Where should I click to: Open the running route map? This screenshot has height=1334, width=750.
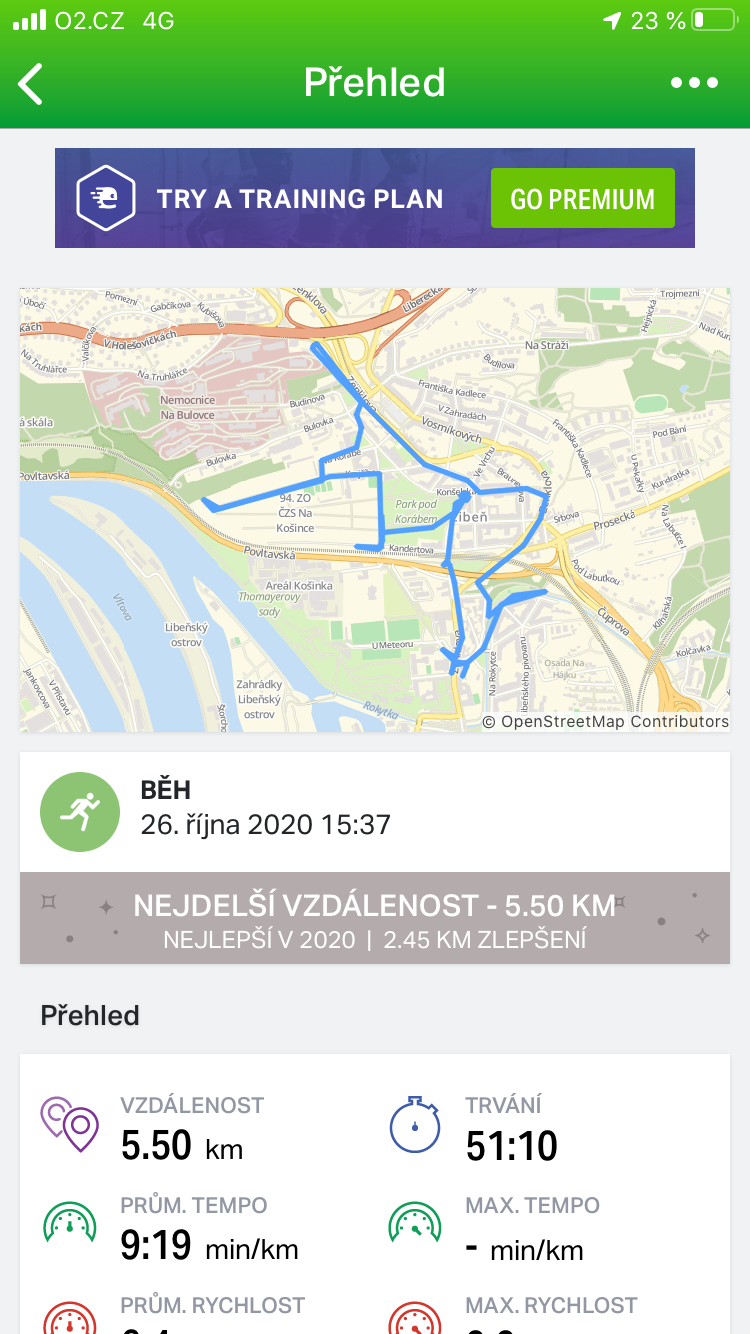(x=374, y=510)
